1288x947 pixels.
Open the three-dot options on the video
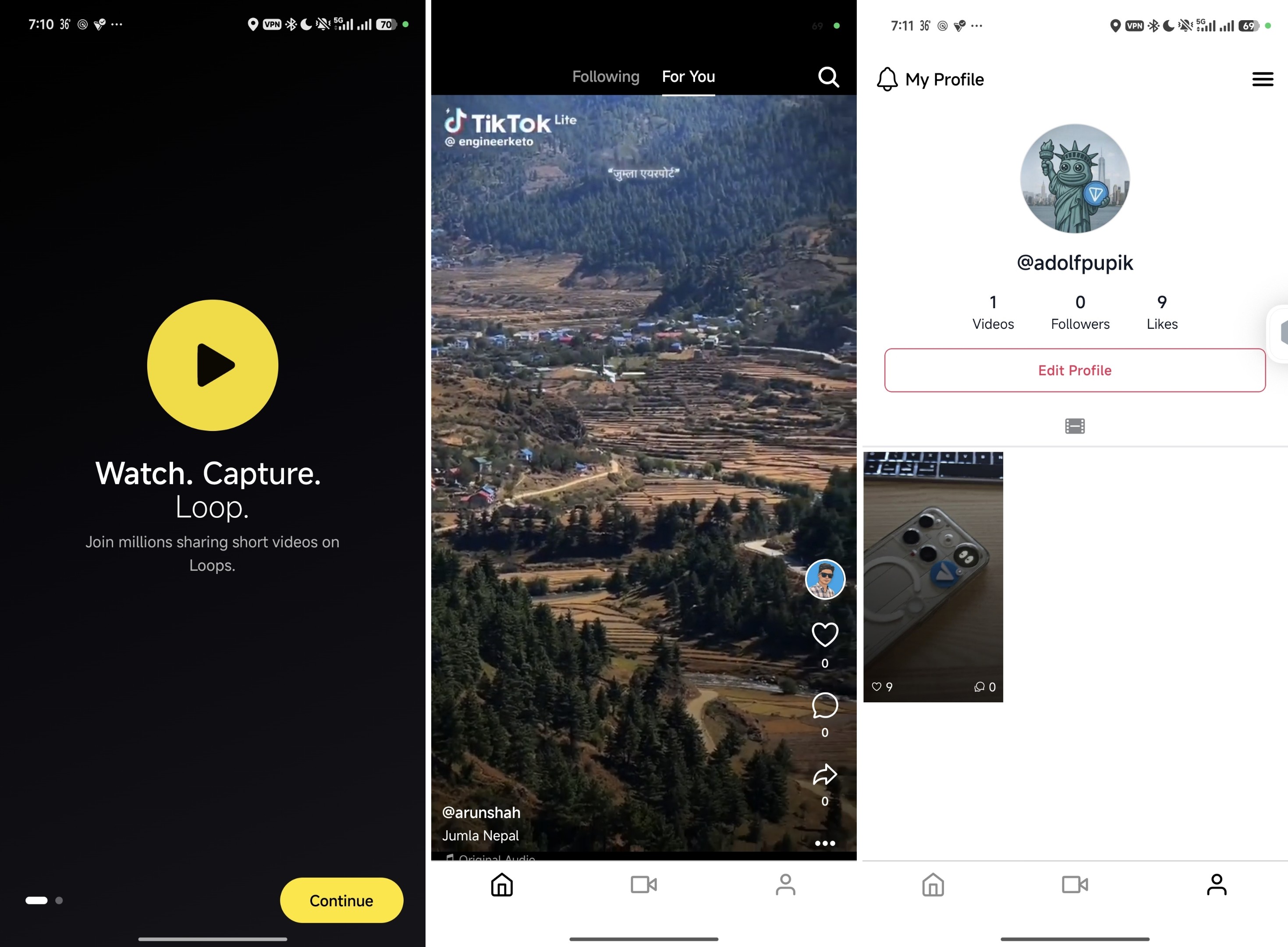[x=824, y=843]
